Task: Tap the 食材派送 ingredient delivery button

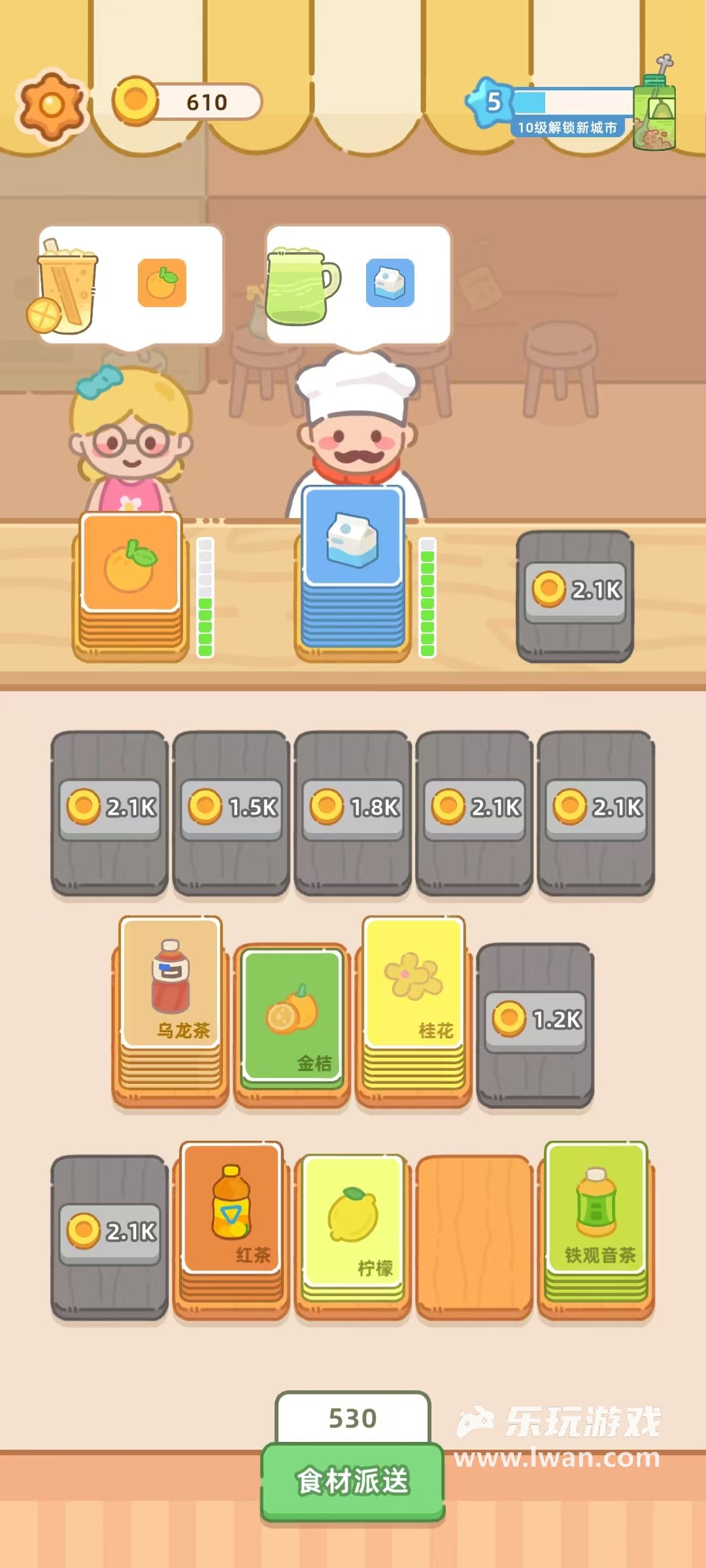Action: 352,1480
